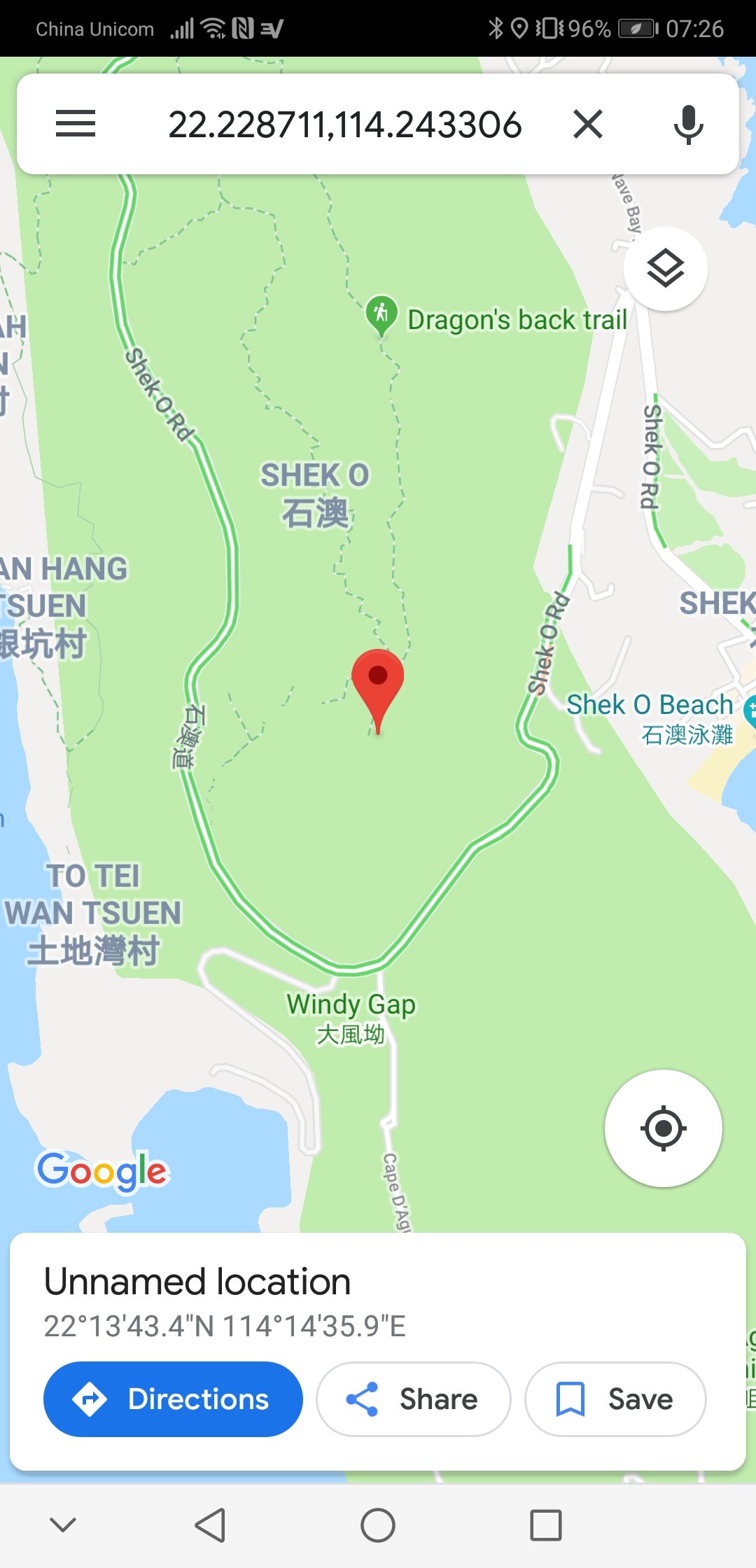Share this location
The width and height of the screenshot is (756, 1568).
413,1399
